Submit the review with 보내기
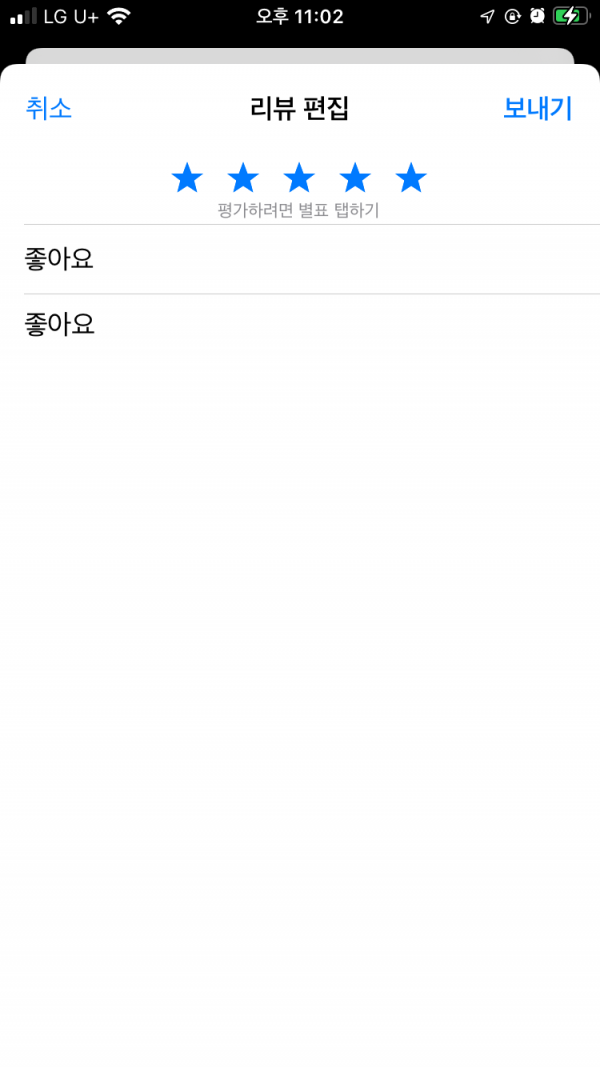The height and width of the screenshot is (1067, 600). 537,109
